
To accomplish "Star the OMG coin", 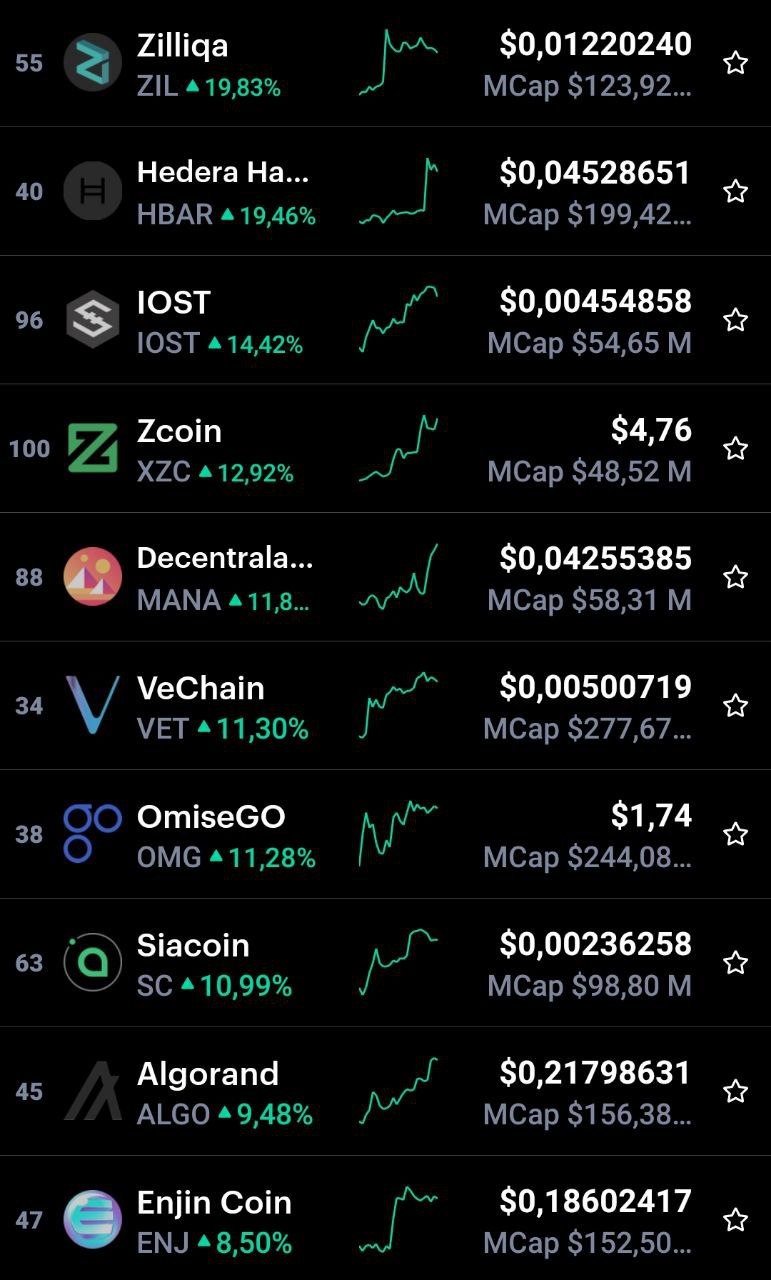I will pos(735,834).
